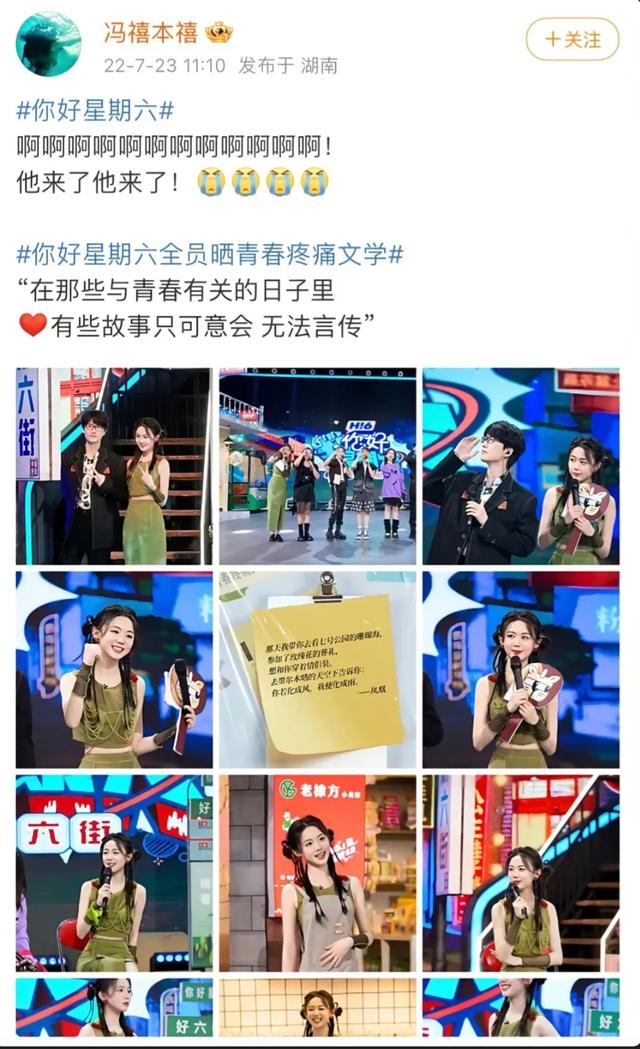The image size is (640, 1049).
Task: Open hashtag #你好星期六全员晒青春疼痛文学#
Action: (211, 254)
